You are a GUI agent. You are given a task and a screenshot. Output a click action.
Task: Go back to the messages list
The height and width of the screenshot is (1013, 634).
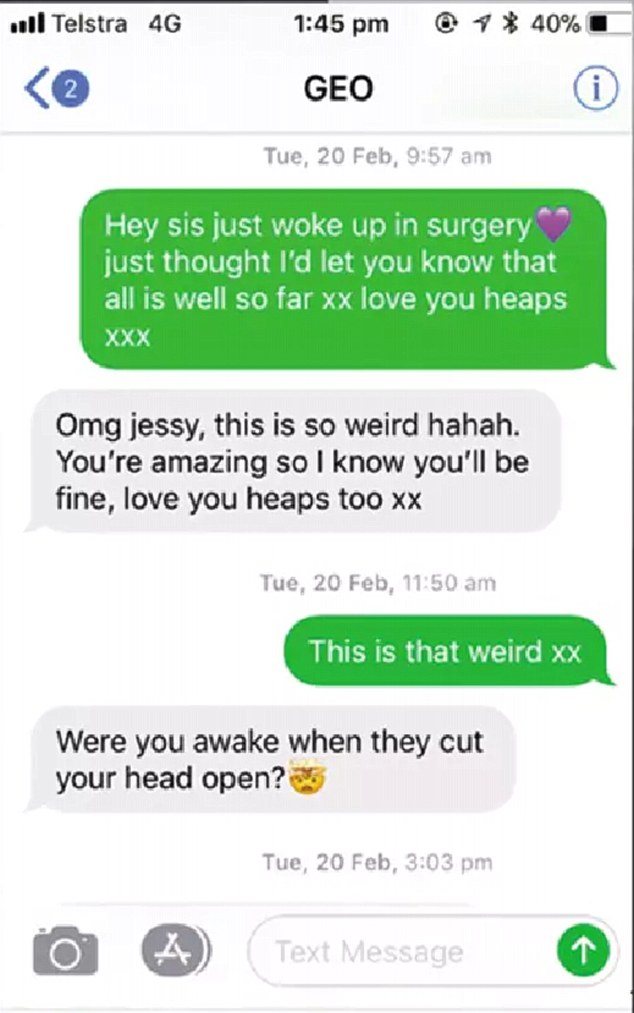pyautogui.click(x=55, y=89)
